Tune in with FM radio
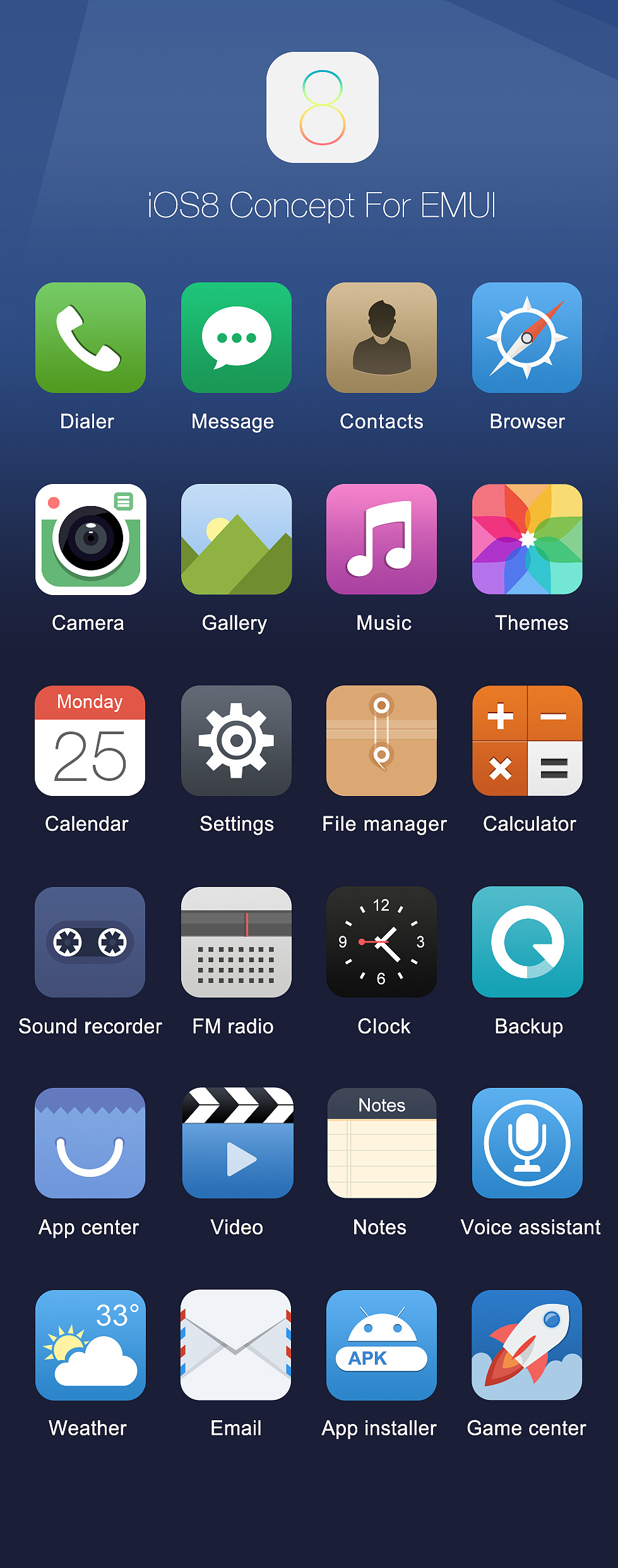618x1568 pixels. coord(236,943)
